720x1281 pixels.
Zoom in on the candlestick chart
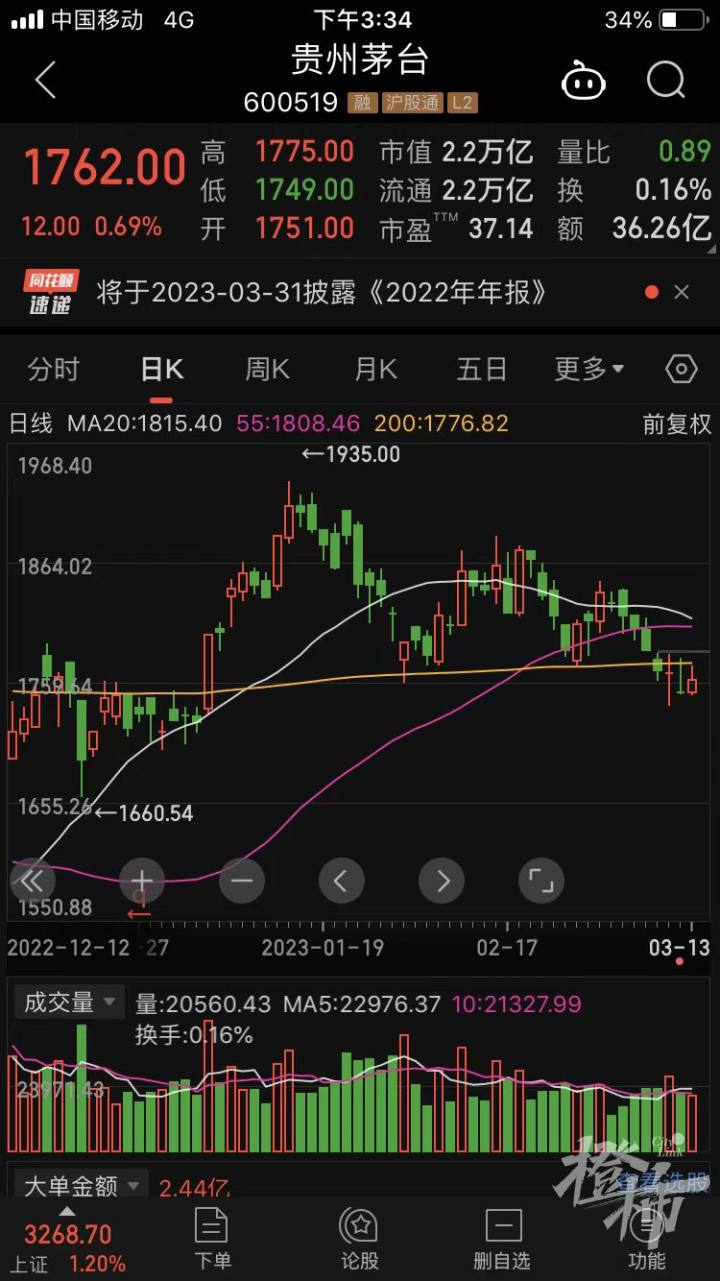(x=141, y=881)
